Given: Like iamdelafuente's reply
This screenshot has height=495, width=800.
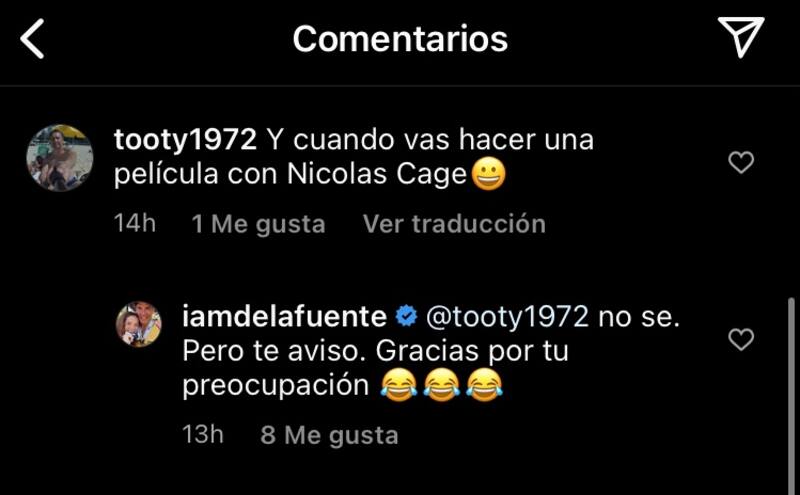Looking at the screenshot, I should coord(741,340).
